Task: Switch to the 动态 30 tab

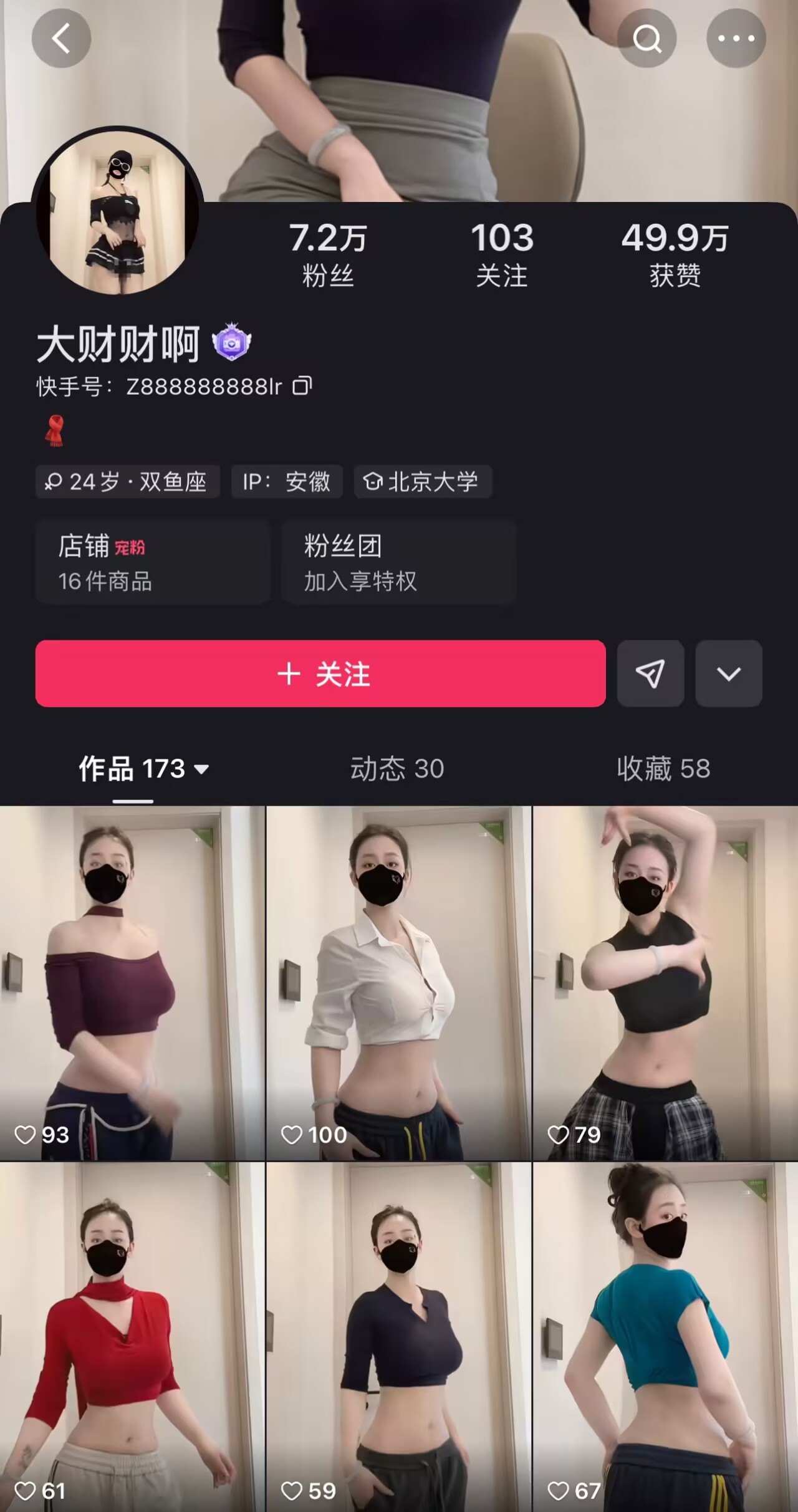Action: 397,769
